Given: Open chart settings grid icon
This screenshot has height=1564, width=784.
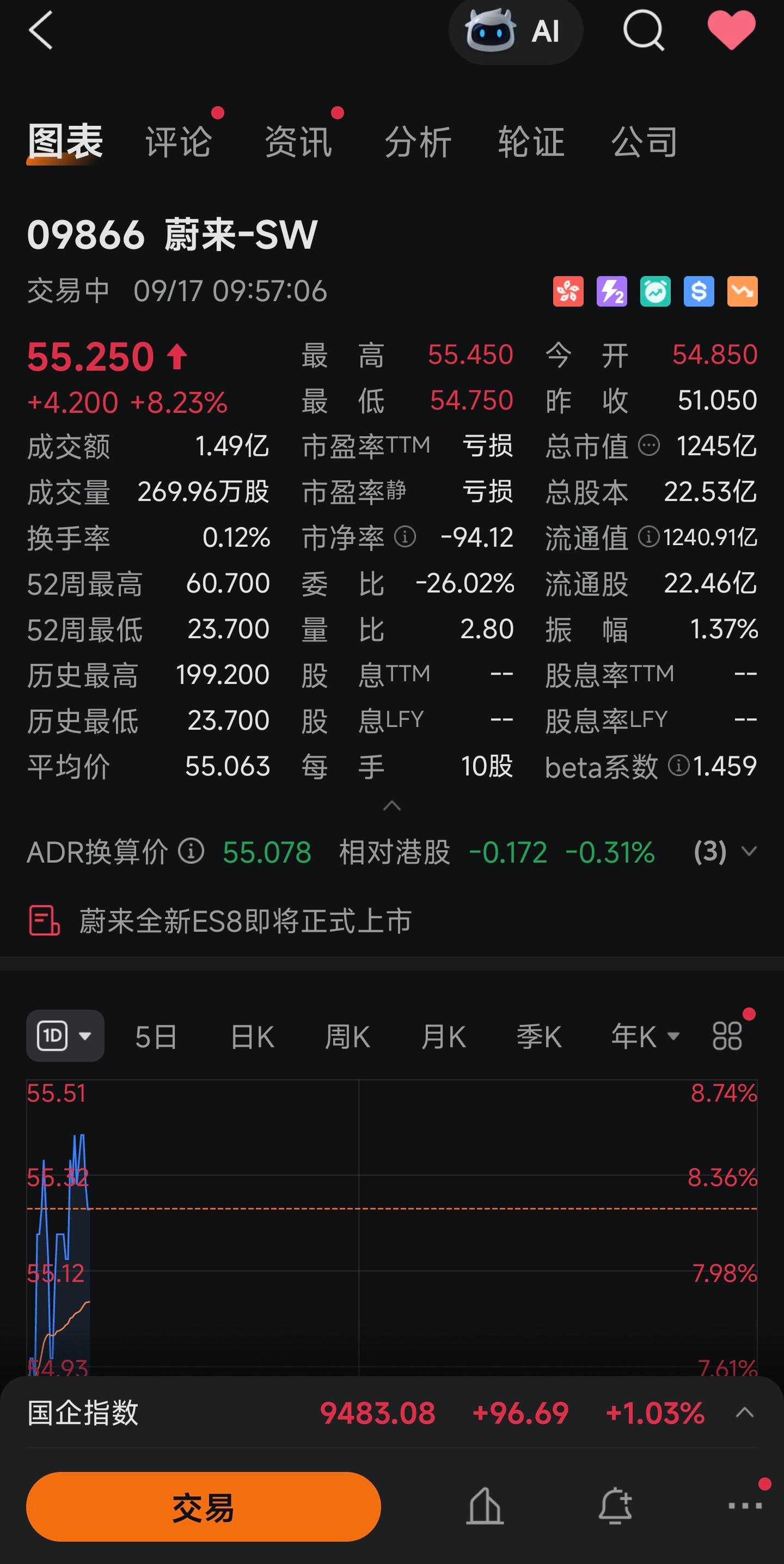Looking at the screenshot, I should 727,1036.
